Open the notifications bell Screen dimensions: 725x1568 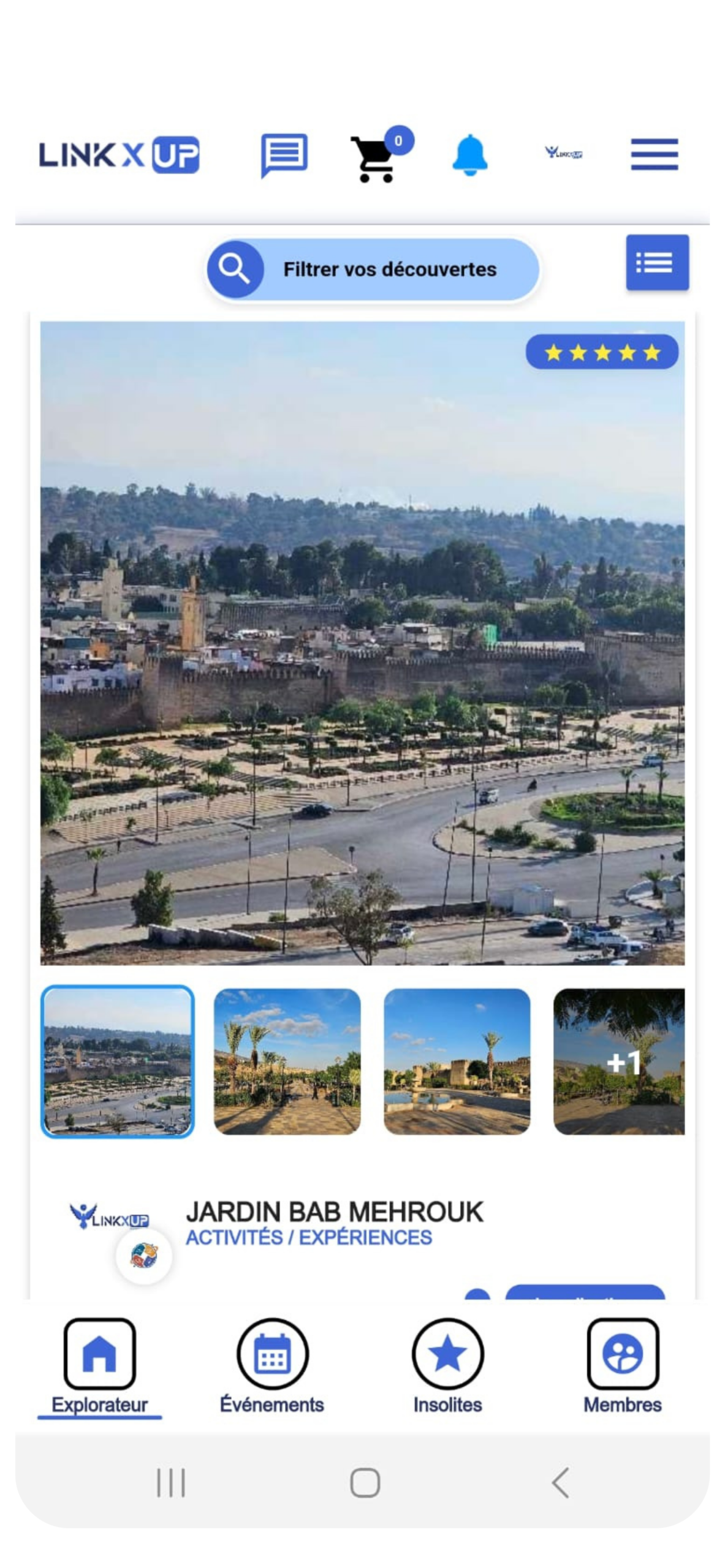(x=469, y=155)
